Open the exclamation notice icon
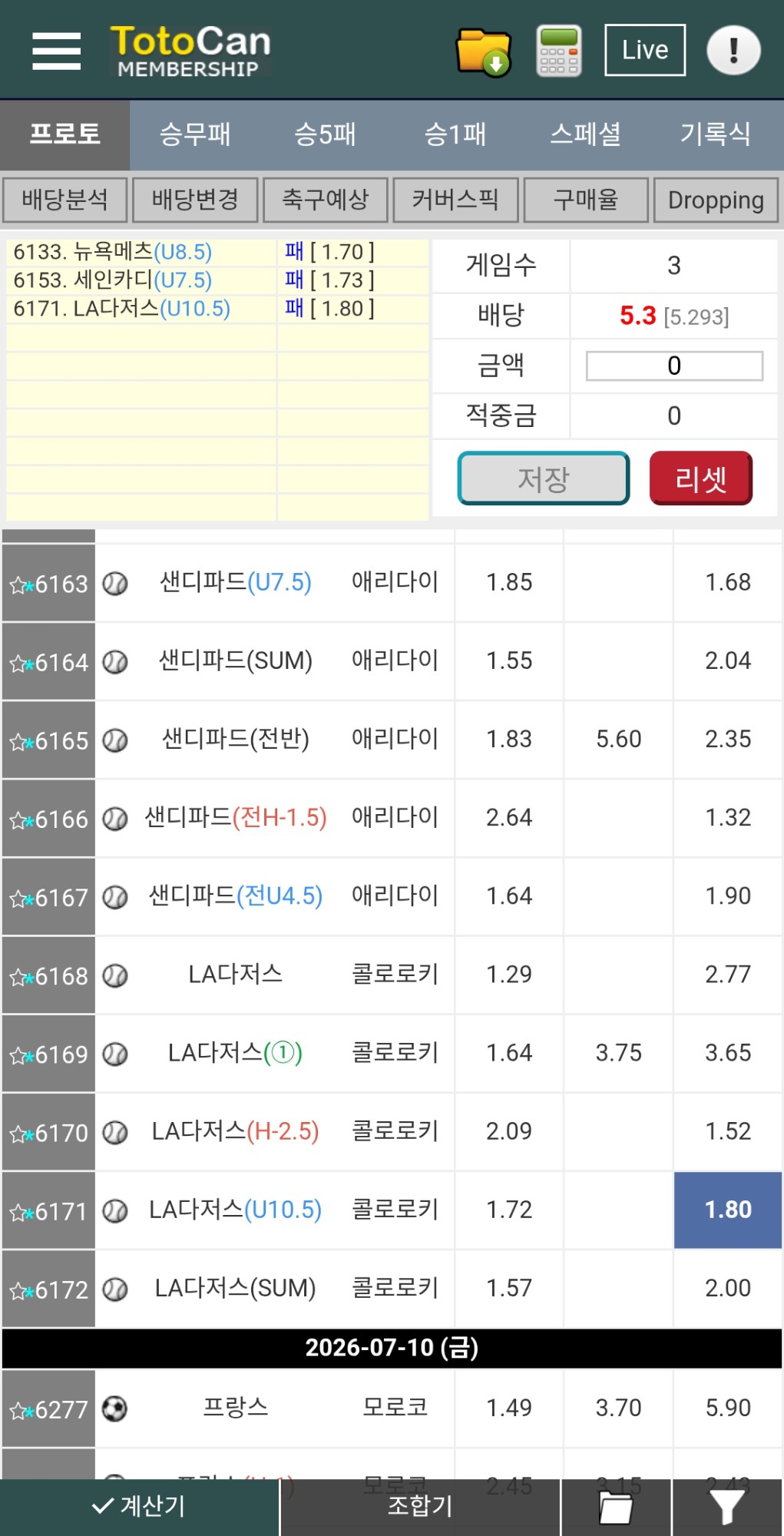 (x=733, y=51)
